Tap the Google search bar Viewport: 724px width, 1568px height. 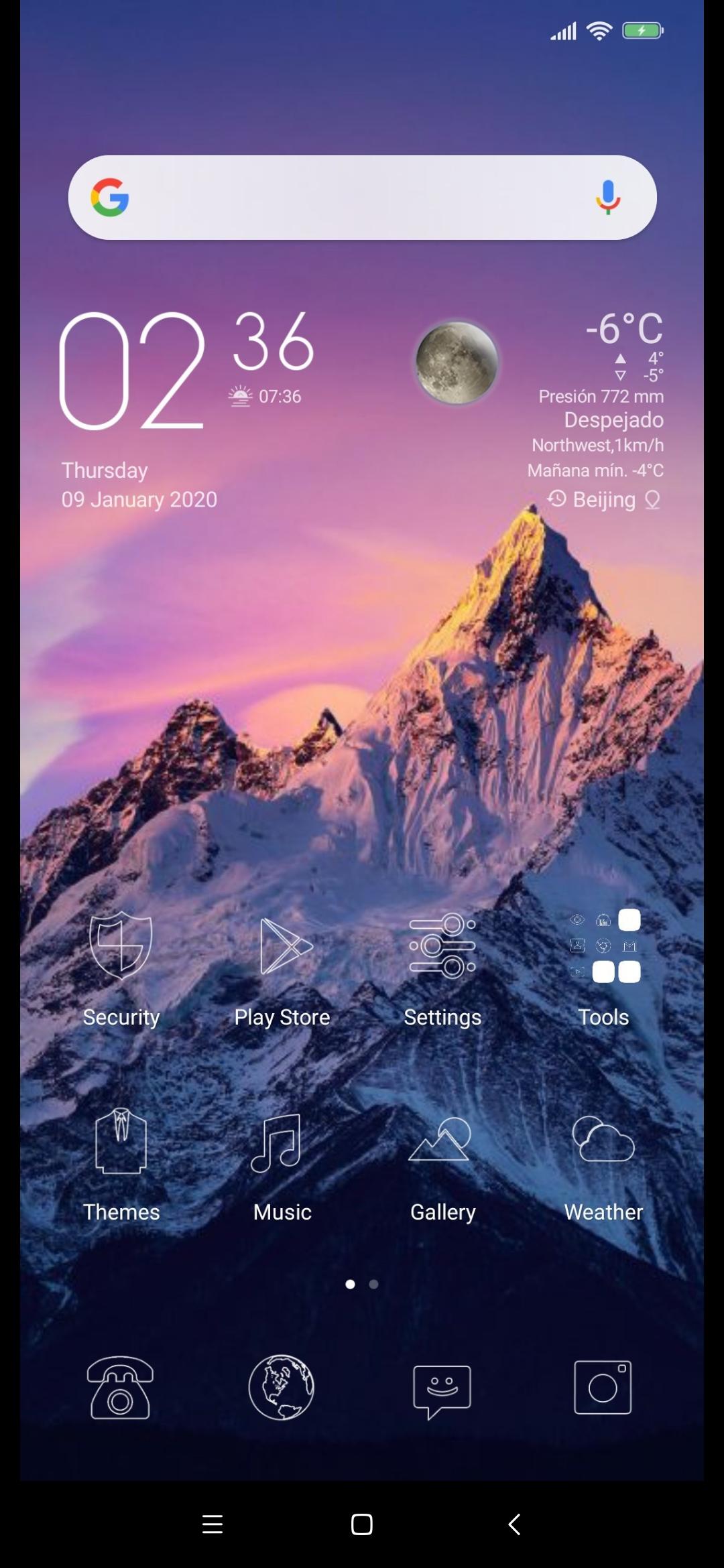click(x=349, y=198)
